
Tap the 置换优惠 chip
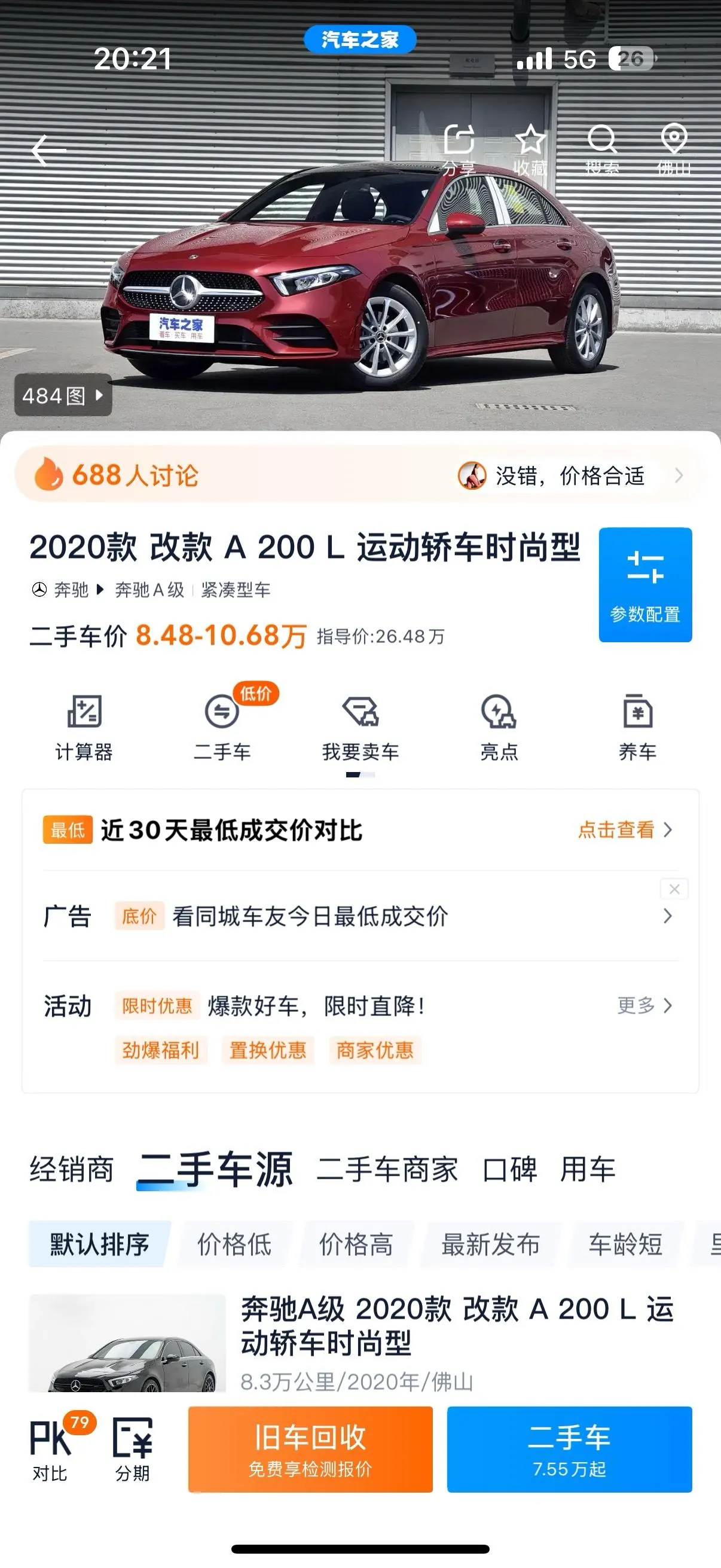[268, 1050]
